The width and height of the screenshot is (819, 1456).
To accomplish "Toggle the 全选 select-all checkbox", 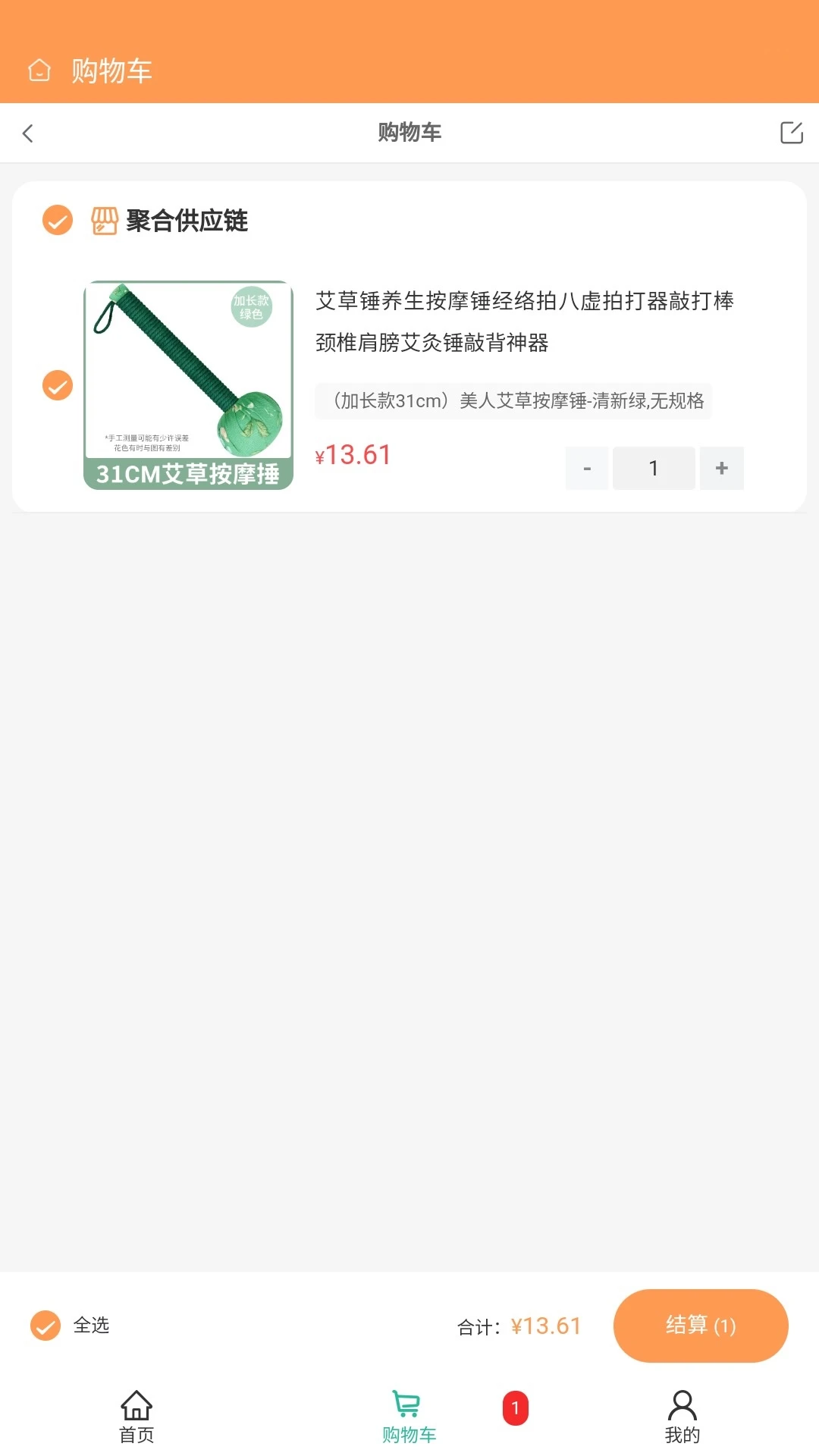I will pos(45,1326).
